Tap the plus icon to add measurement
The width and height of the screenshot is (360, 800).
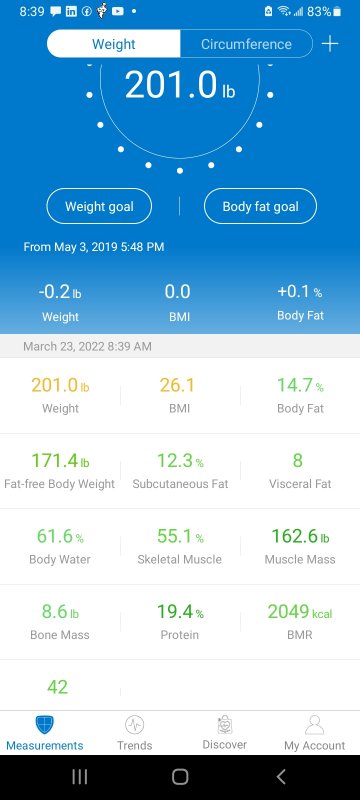pyautogui.click(x=330, y=44)
